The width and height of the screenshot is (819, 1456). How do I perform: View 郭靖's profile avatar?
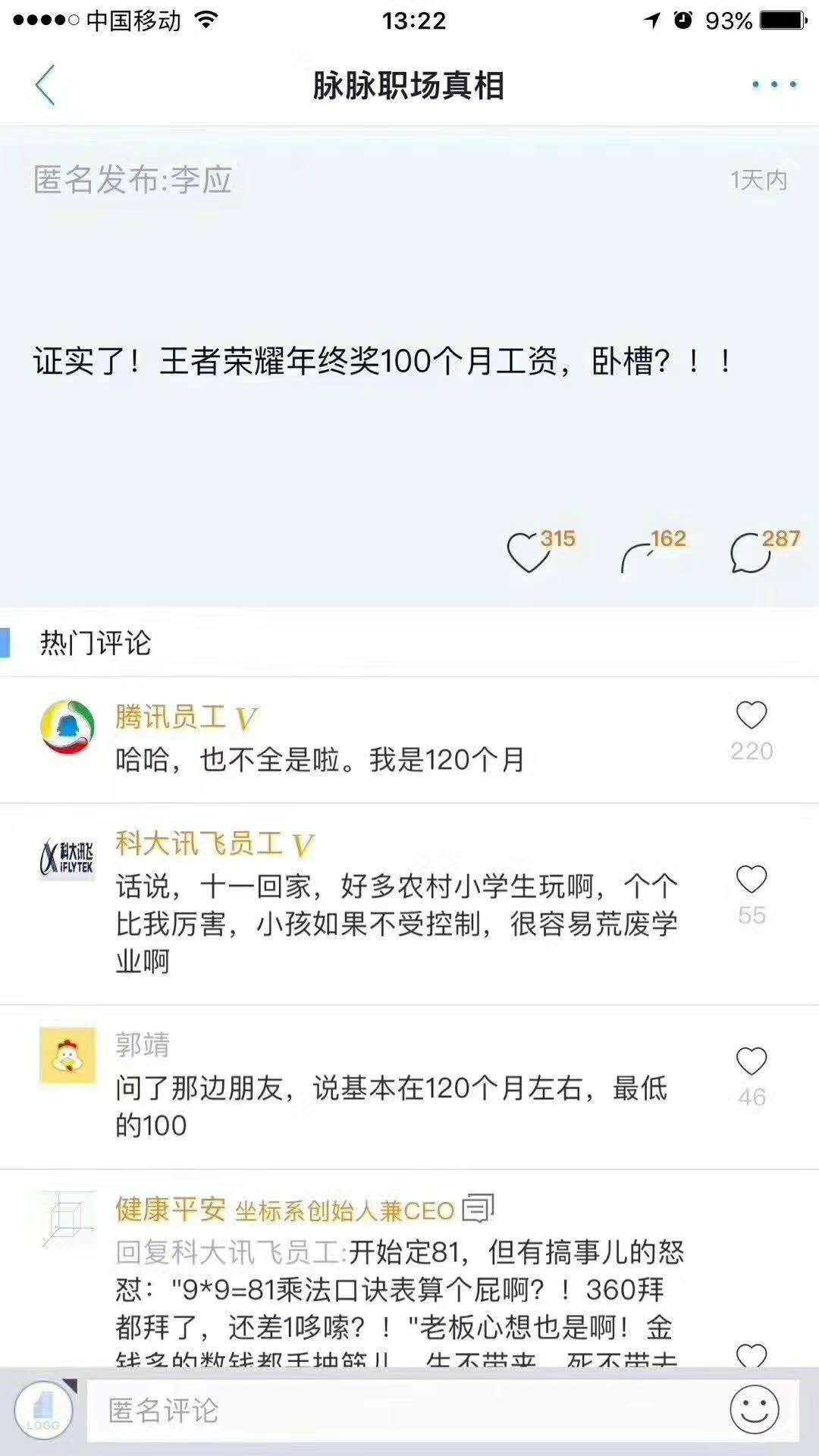(x=67, y=1056)
